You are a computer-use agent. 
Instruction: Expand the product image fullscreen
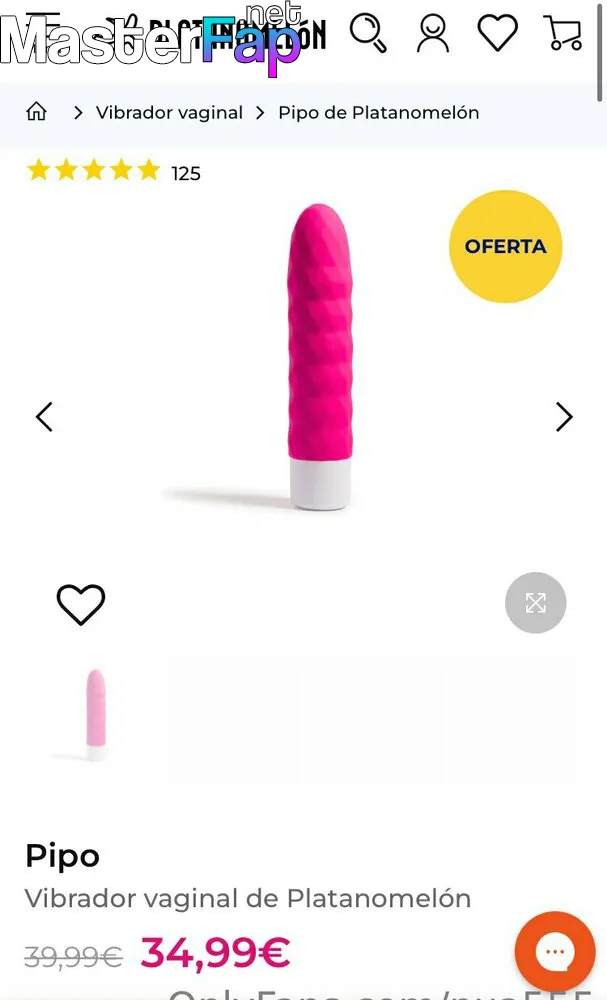coord(536,603)
